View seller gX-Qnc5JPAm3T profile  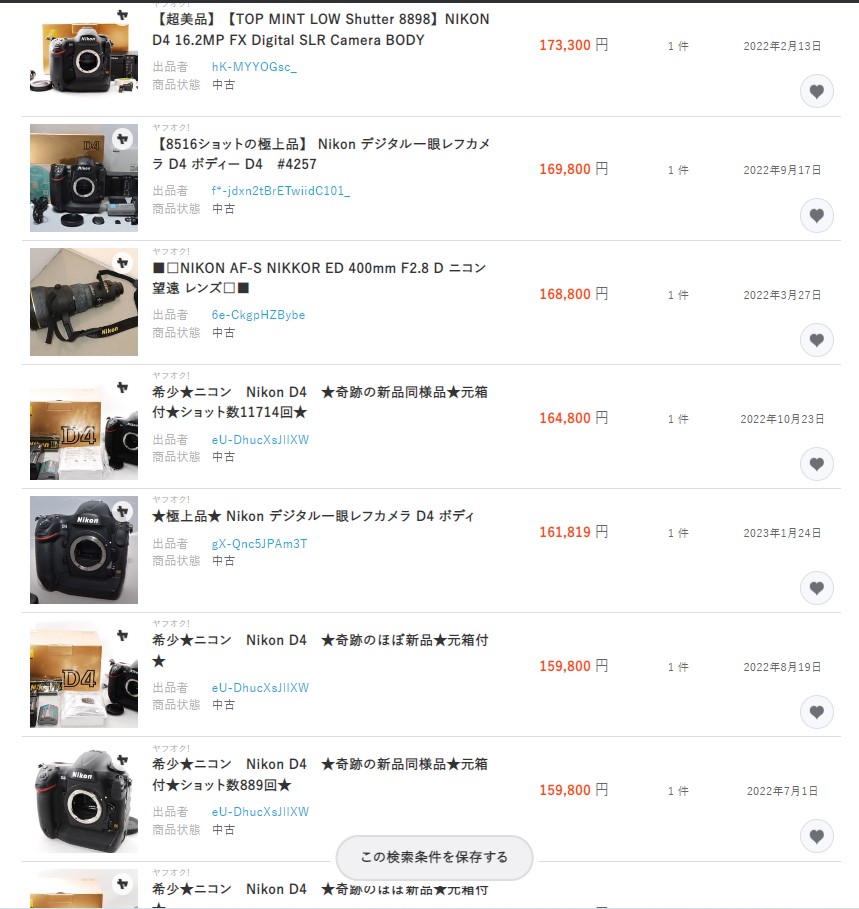[259, 544]
